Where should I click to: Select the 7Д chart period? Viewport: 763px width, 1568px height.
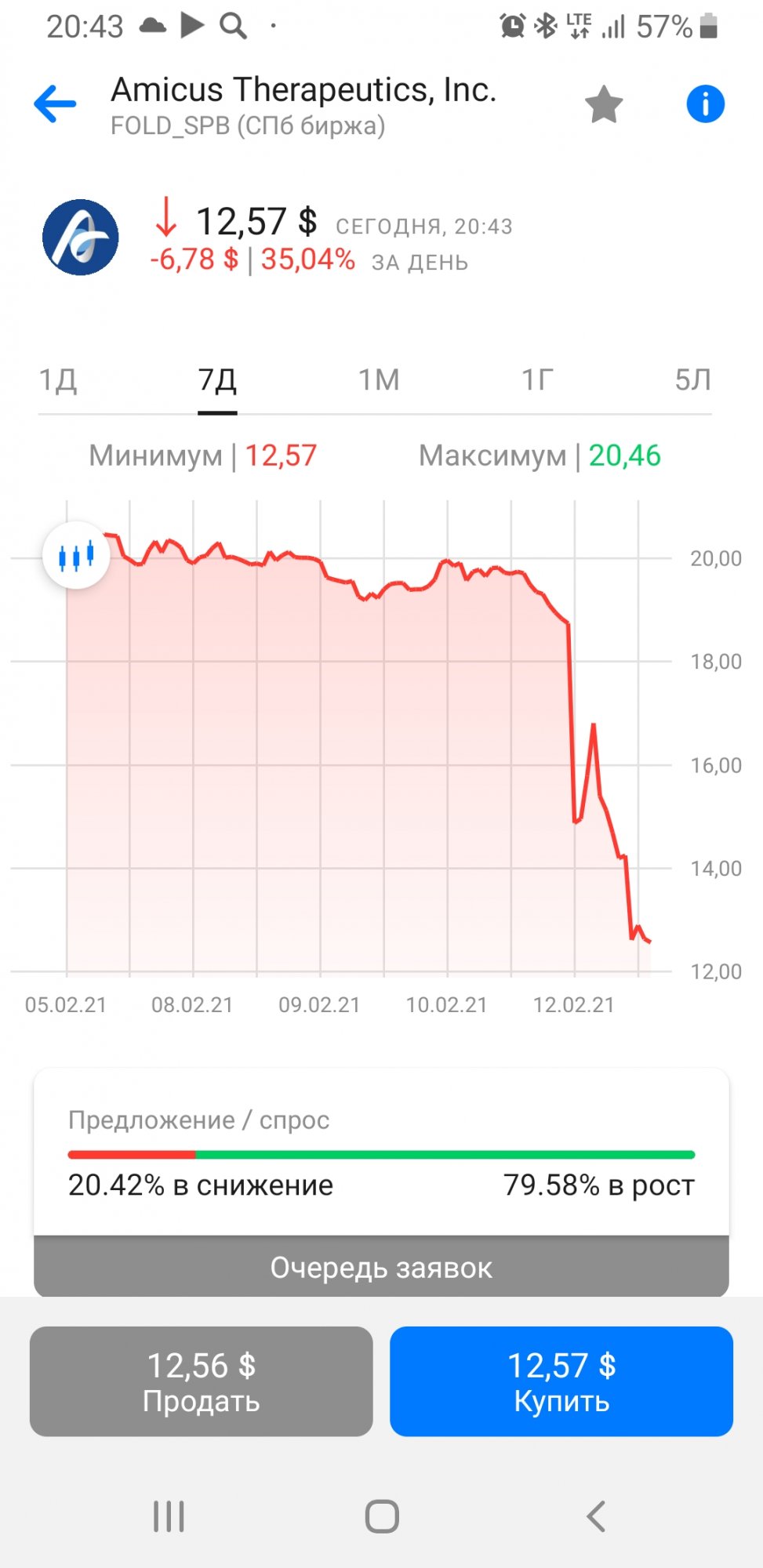217,380
